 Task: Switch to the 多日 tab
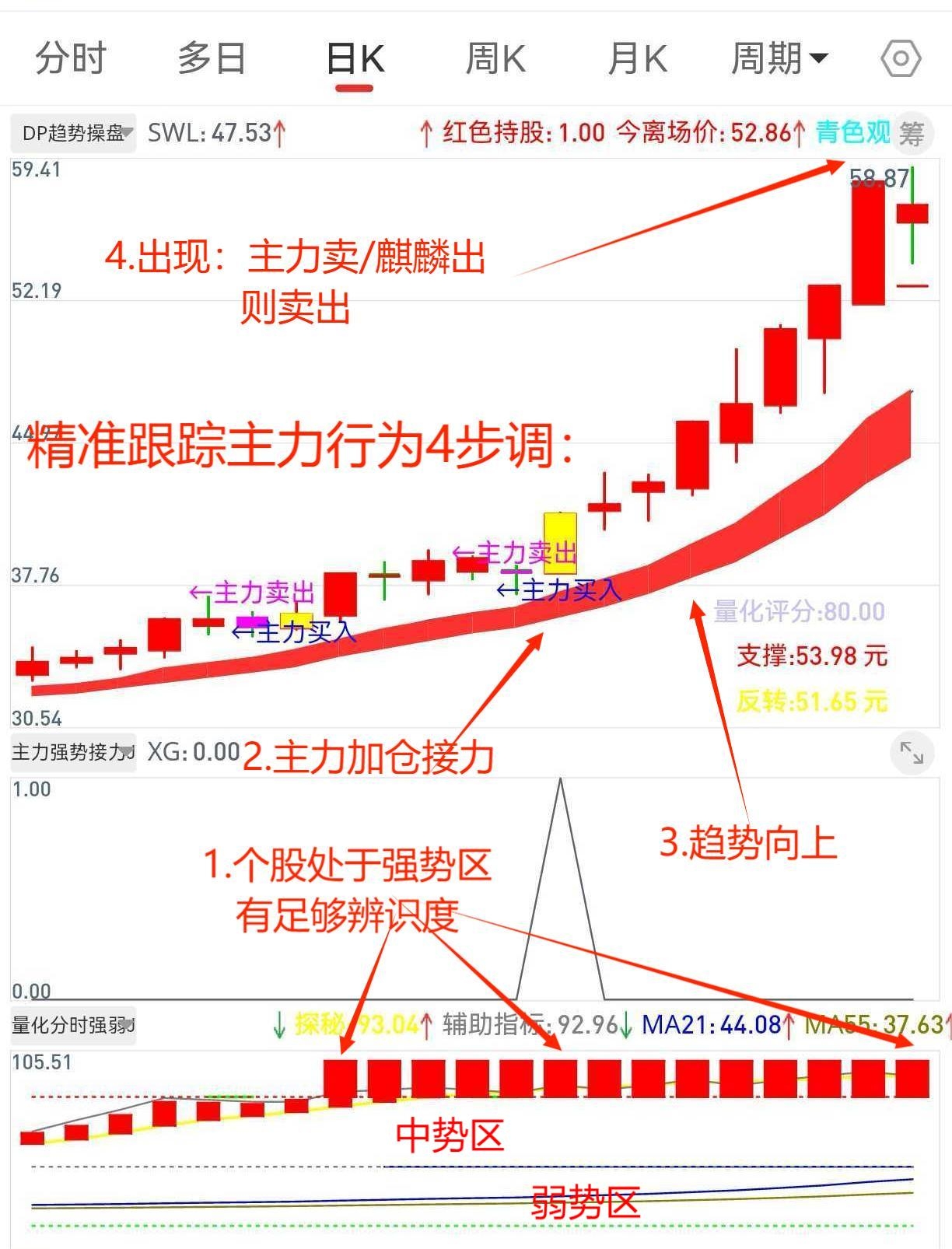coord(212,58)
